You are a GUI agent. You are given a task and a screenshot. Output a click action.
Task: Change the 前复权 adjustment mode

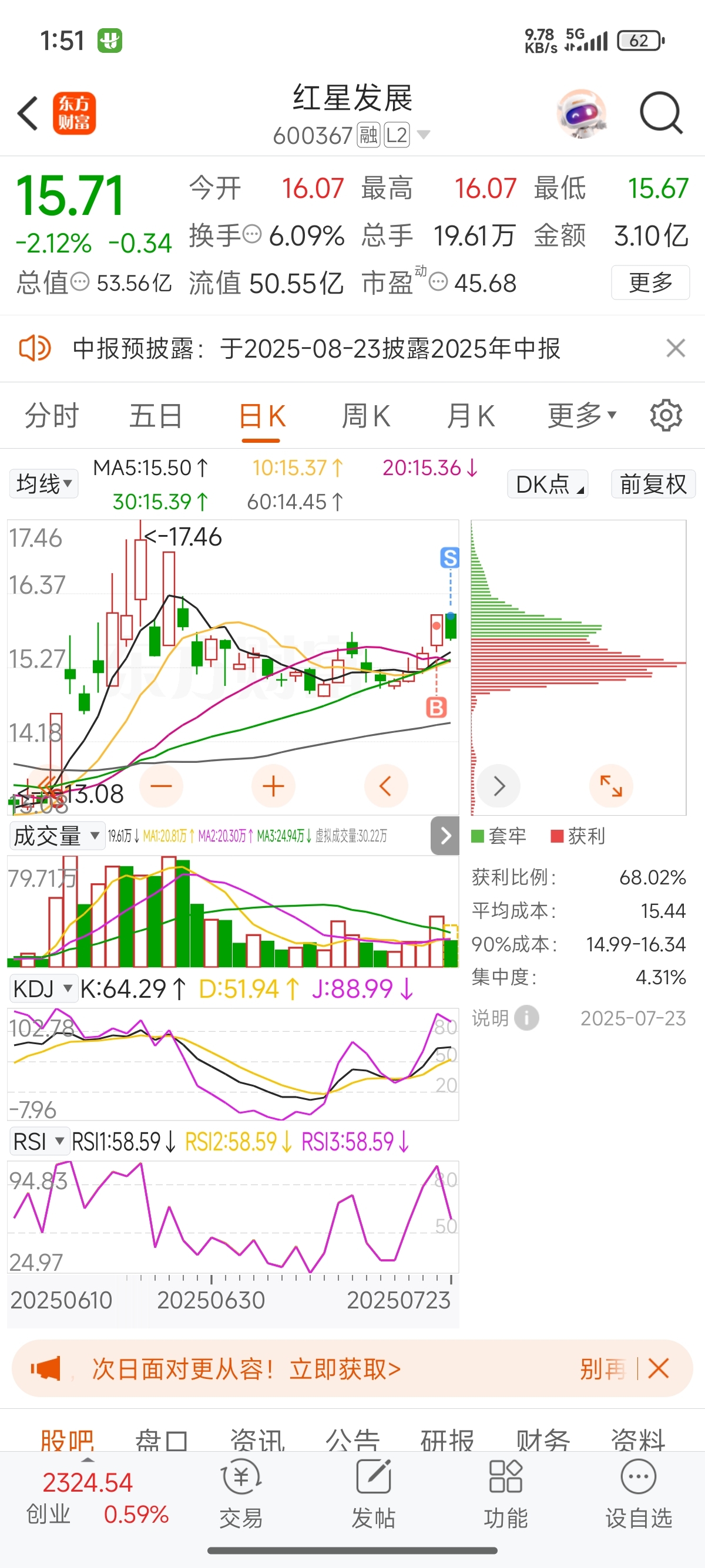point(653,484)
